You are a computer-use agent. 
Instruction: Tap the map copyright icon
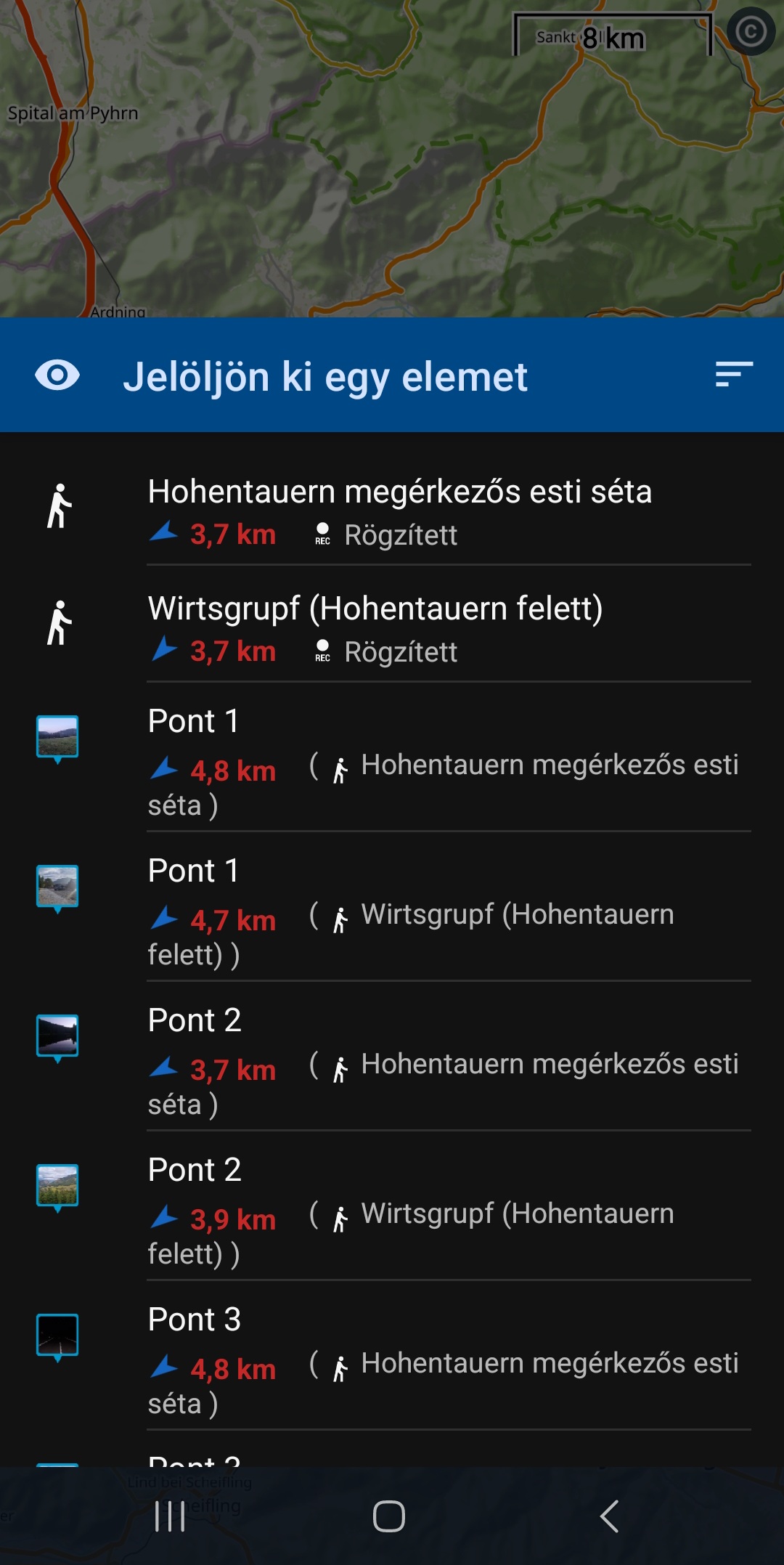pos(751,31)
